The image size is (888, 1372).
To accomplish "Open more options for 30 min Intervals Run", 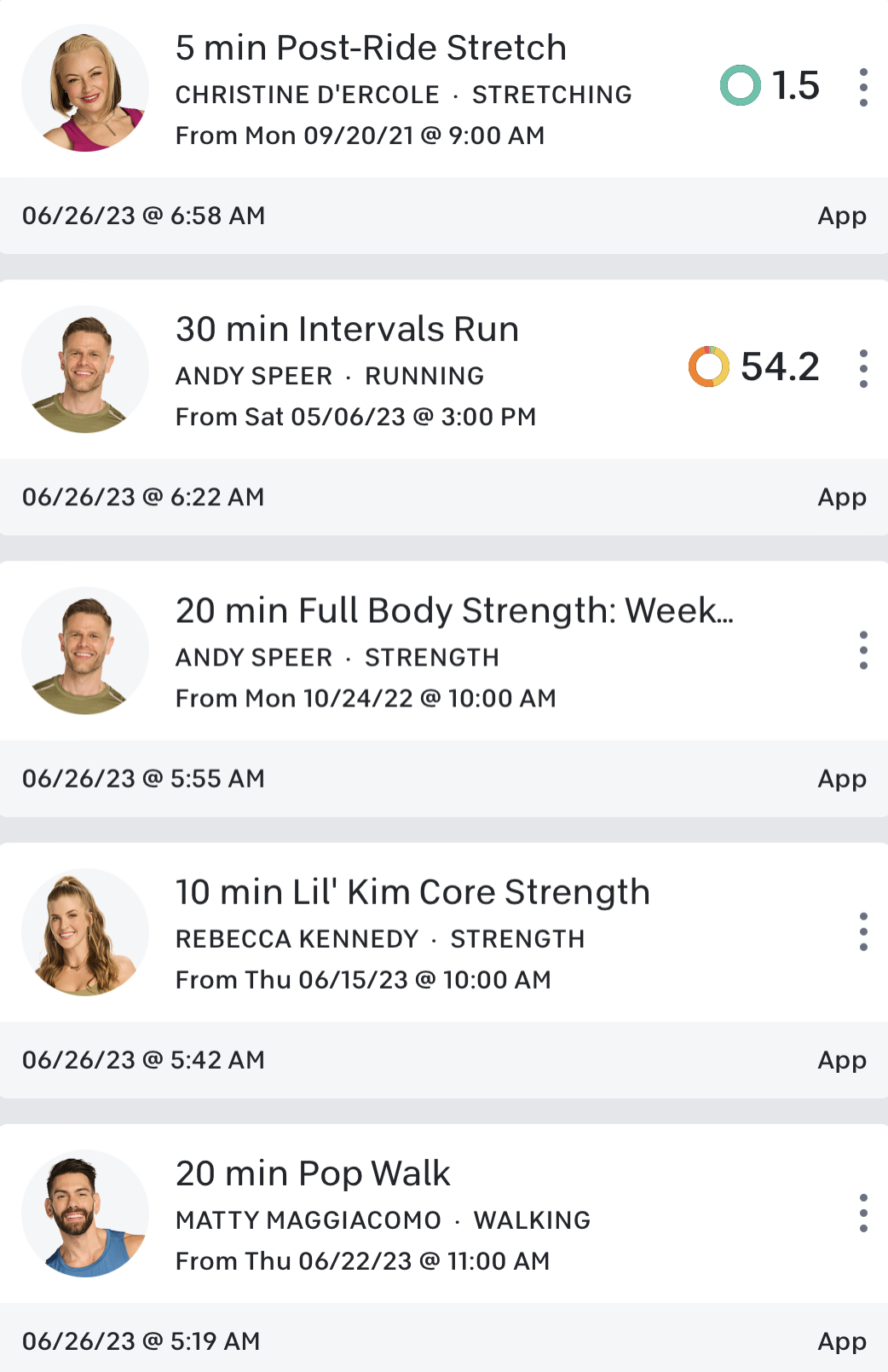I will click(x=863, y=369).
